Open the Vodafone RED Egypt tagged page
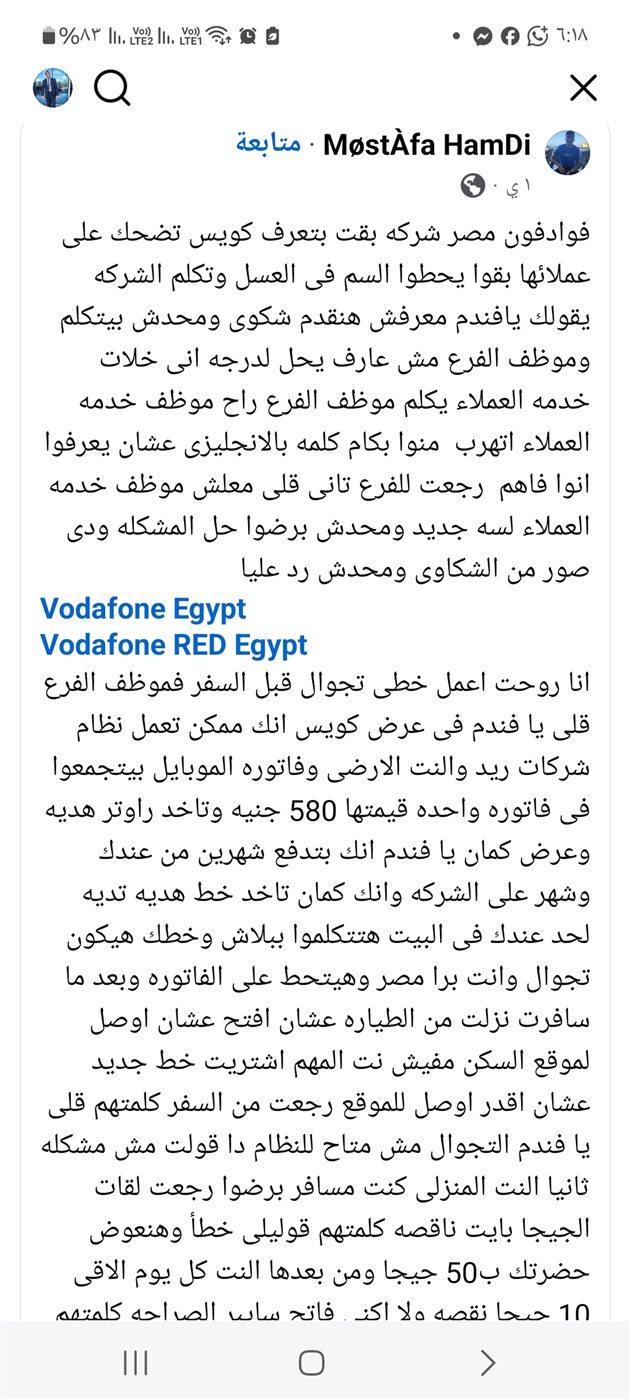Screen dimensions: 630x1400 (174, 645)
